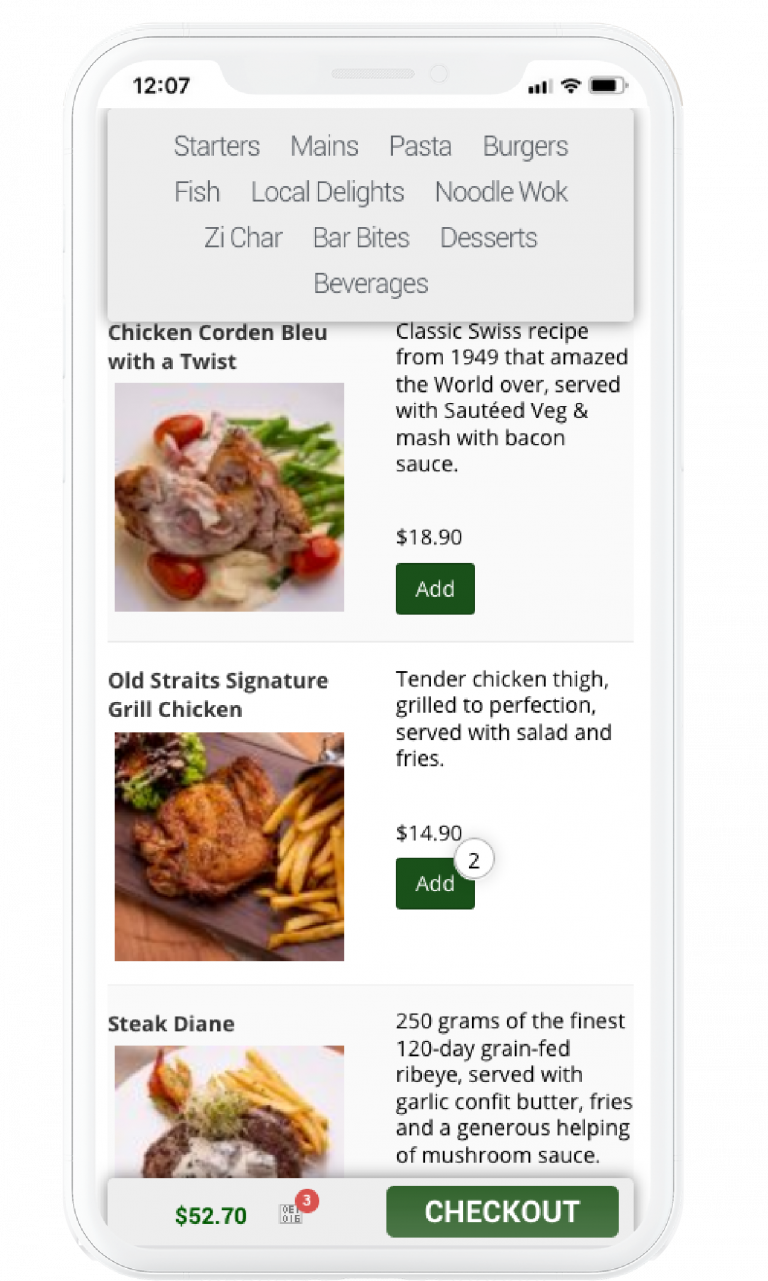The height and width of the screenshot is (1281, 768).
Task: Select the Burgers category
Action: pos(525,146)
